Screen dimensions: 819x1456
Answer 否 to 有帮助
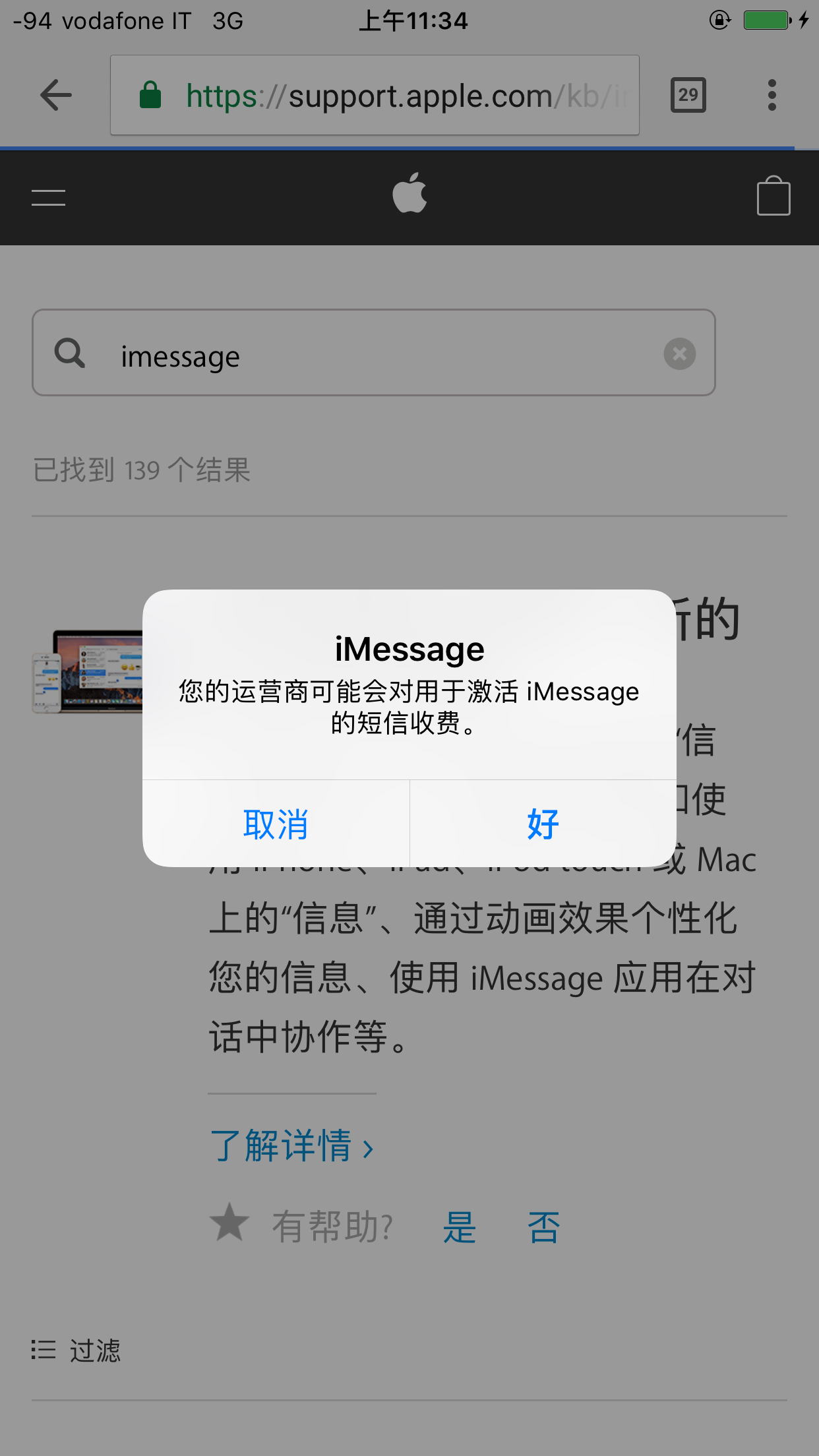coord(543,1228)
